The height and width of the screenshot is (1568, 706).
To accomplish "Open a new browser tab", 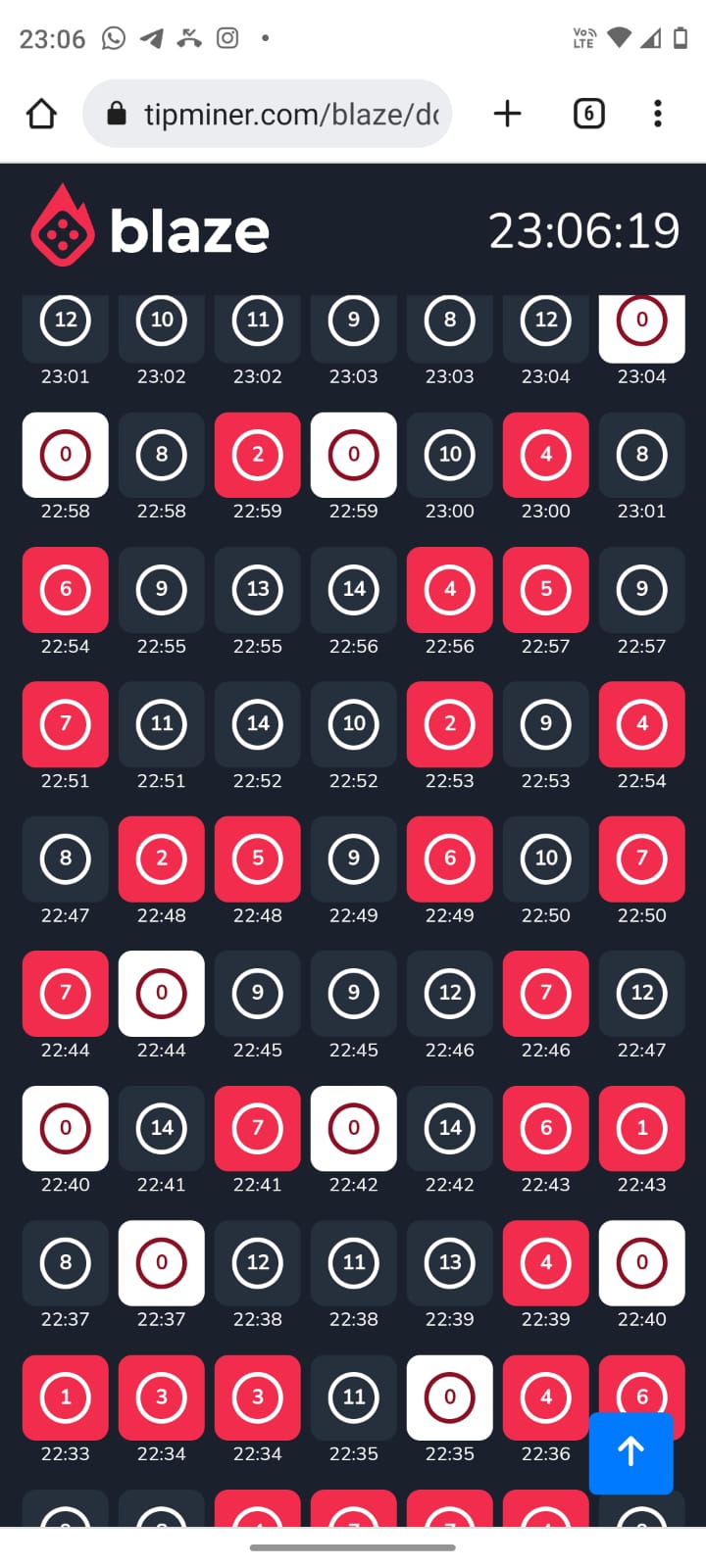I will [507, 114].
